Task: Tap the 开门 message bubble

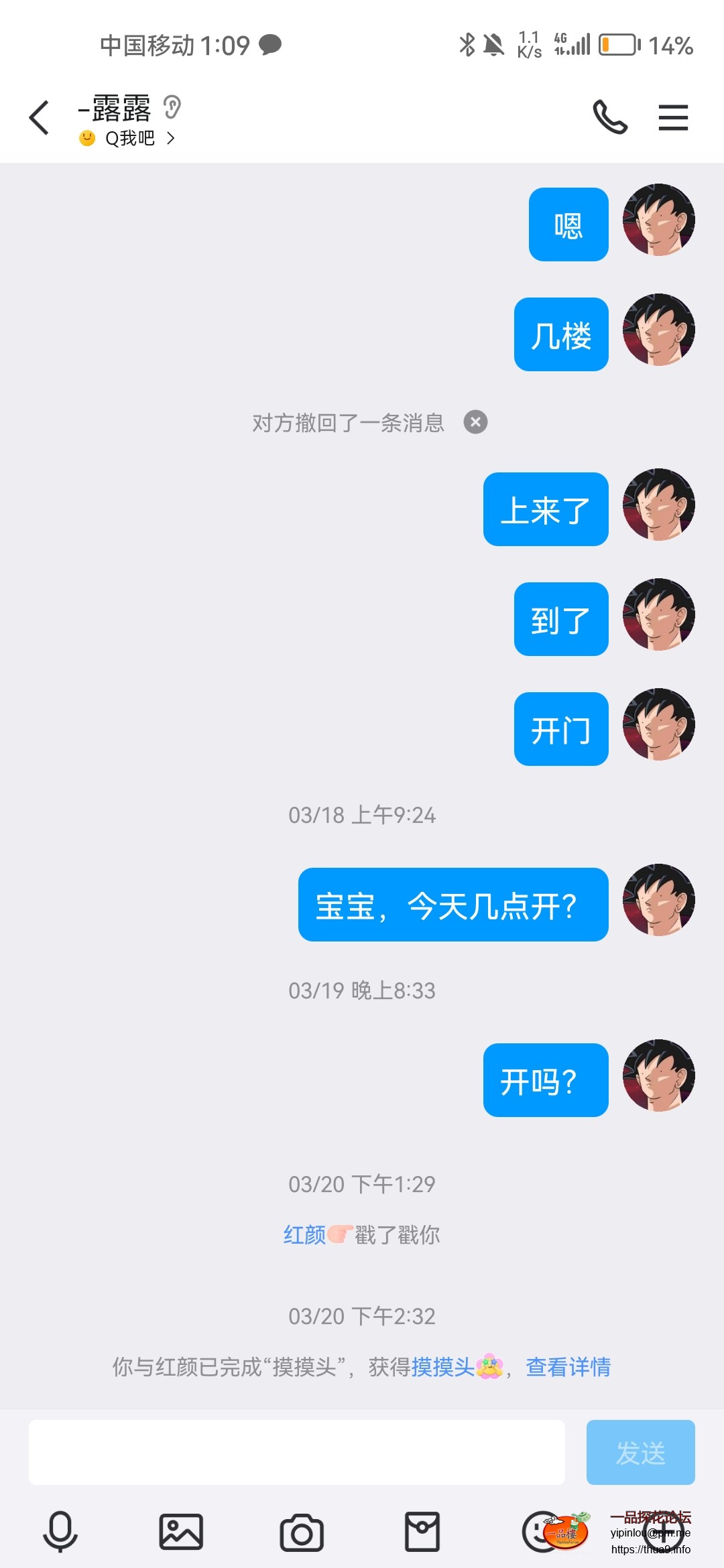Action: point(560,729)
